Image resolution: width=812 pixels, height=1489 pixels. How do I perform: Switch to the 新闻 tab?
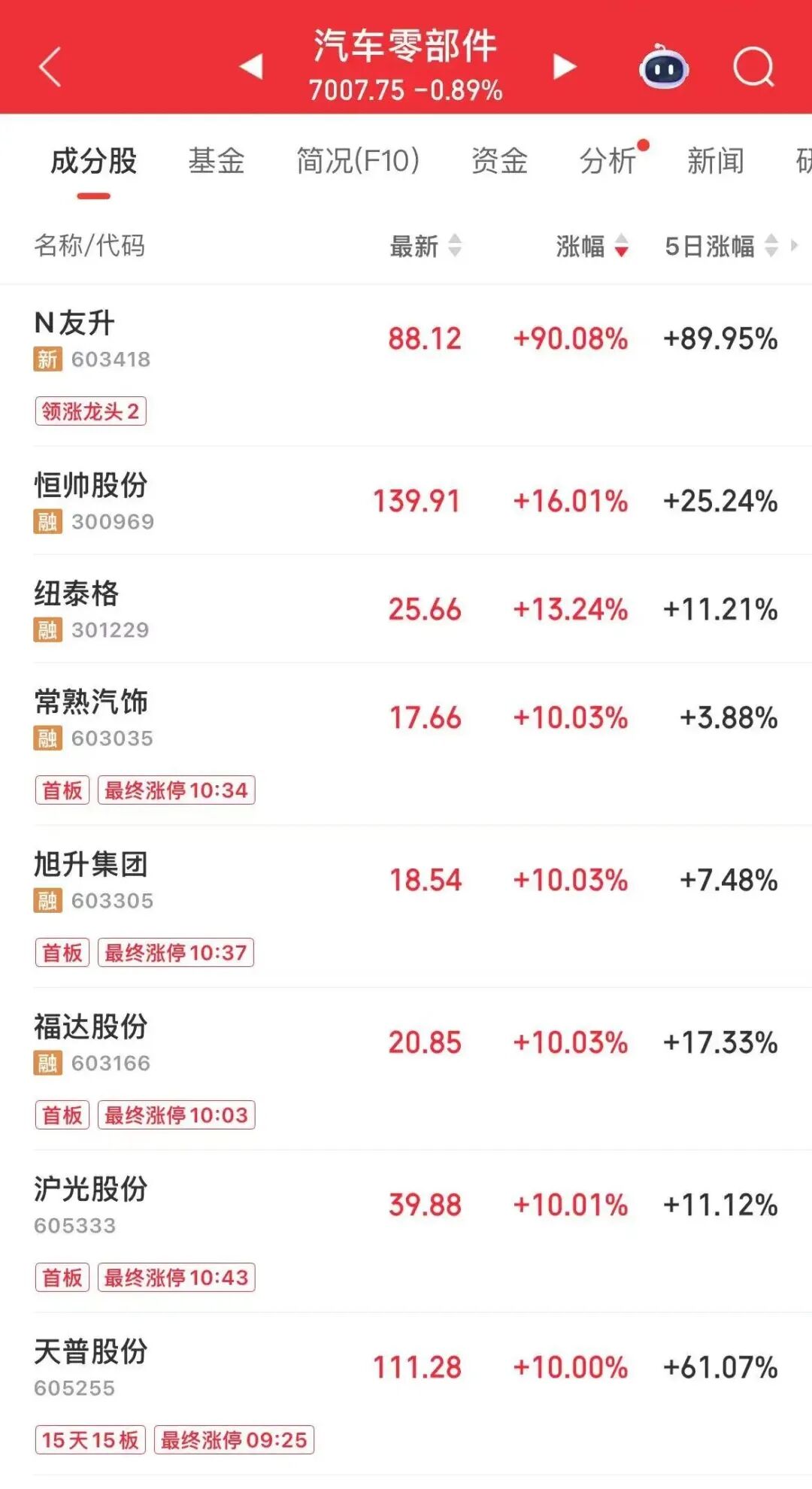click(x=716, y=161)
